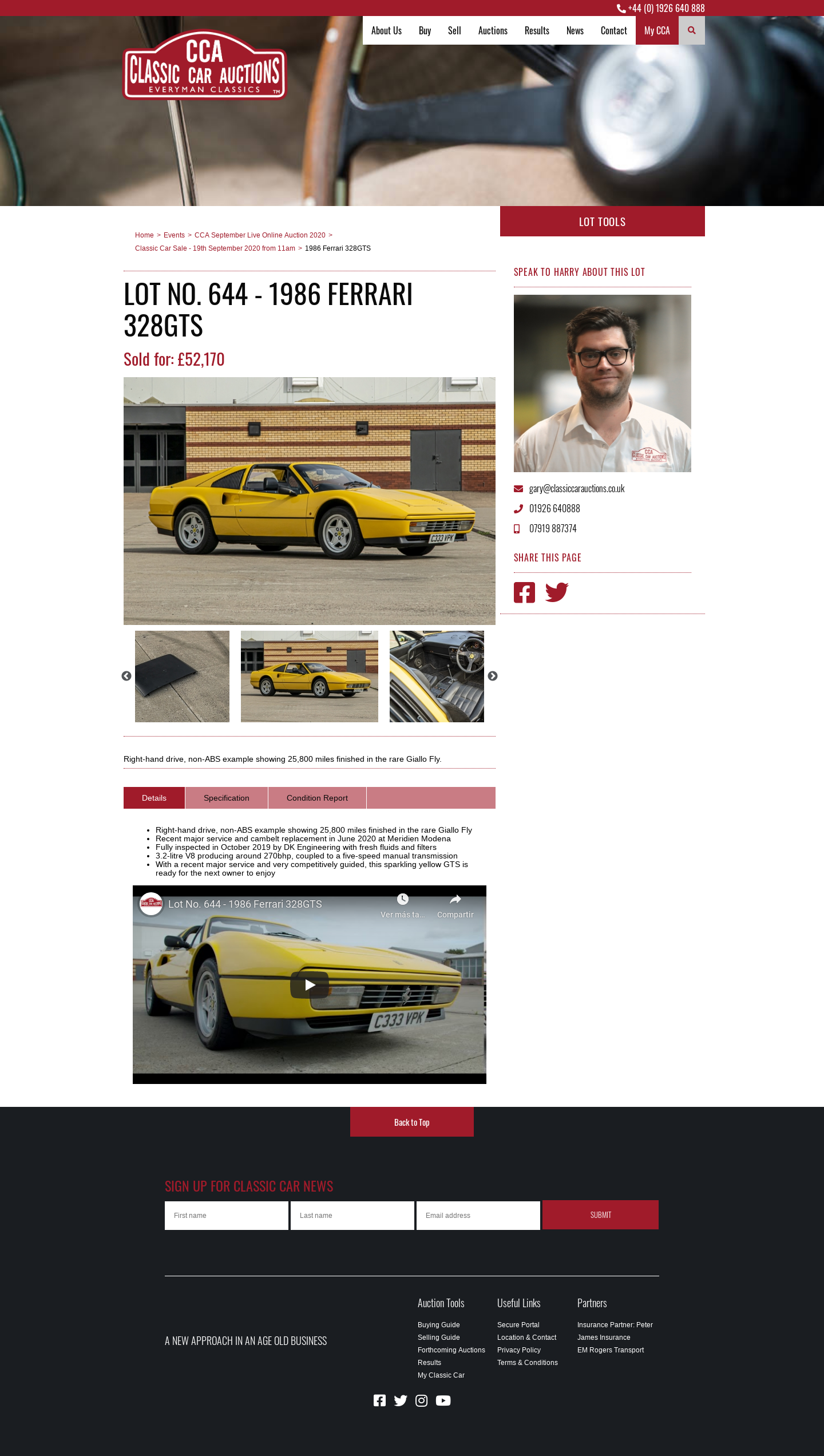The image size is (824, 1456).
Task: Open the Events breadcrumb link
Action: [x=174, y=235]
